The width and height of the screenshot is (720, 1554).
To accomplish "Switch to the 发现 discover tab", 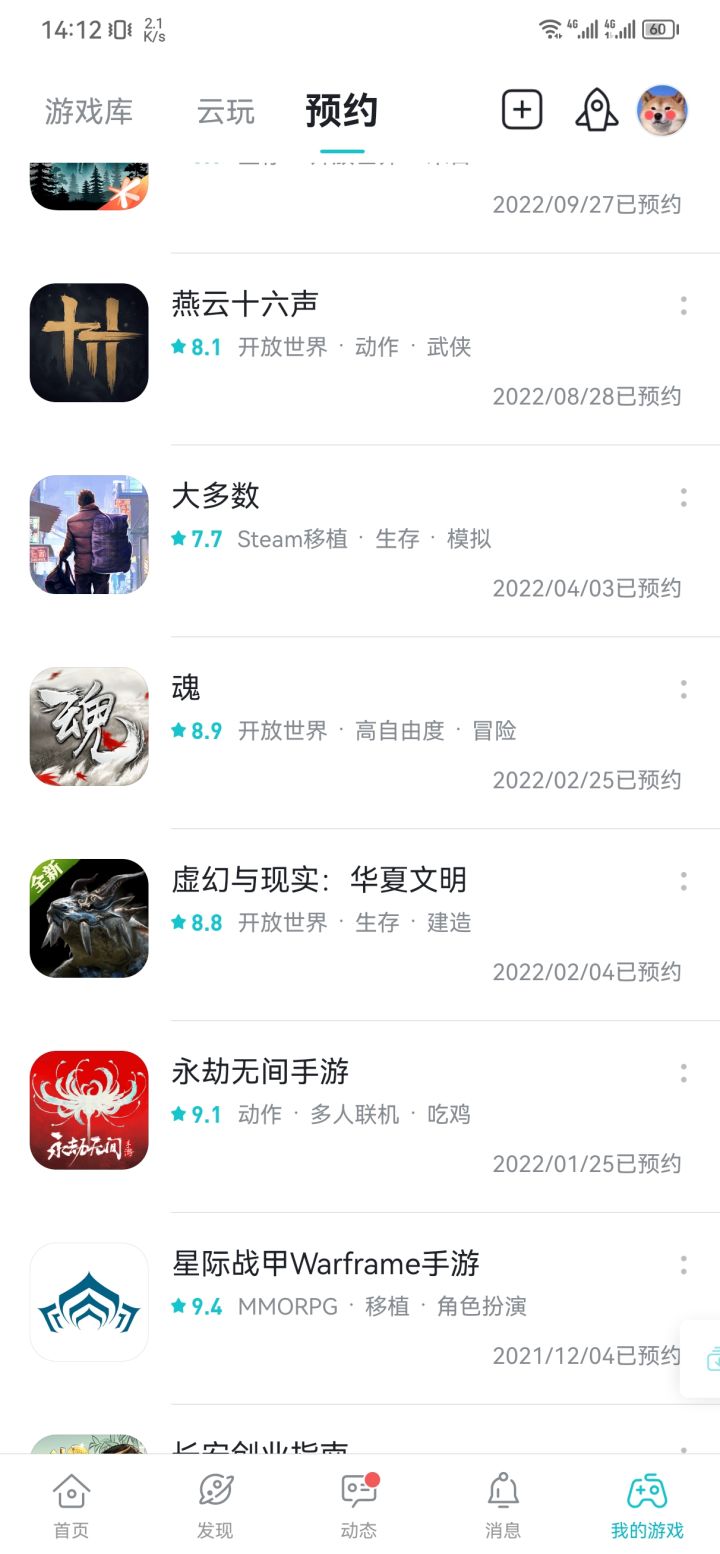I will [x=215, y=1504].
